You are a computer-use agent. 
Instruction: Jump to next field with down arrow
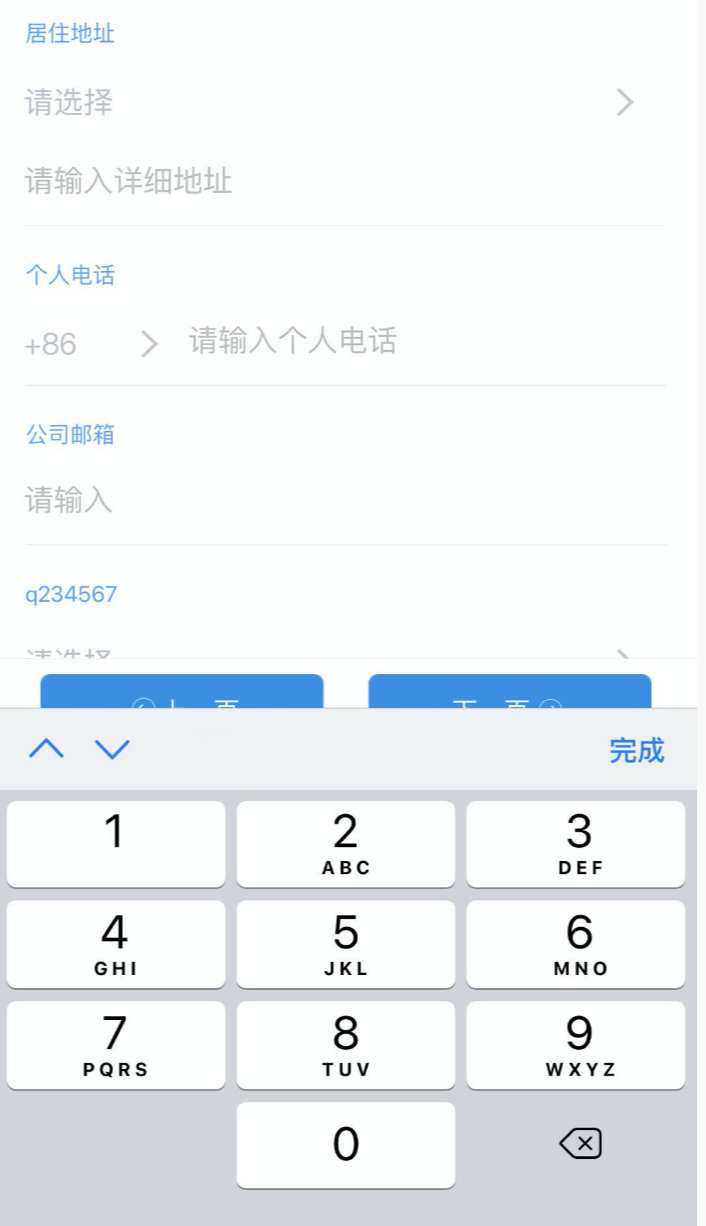pyautogui.click(x=112, y=749)
